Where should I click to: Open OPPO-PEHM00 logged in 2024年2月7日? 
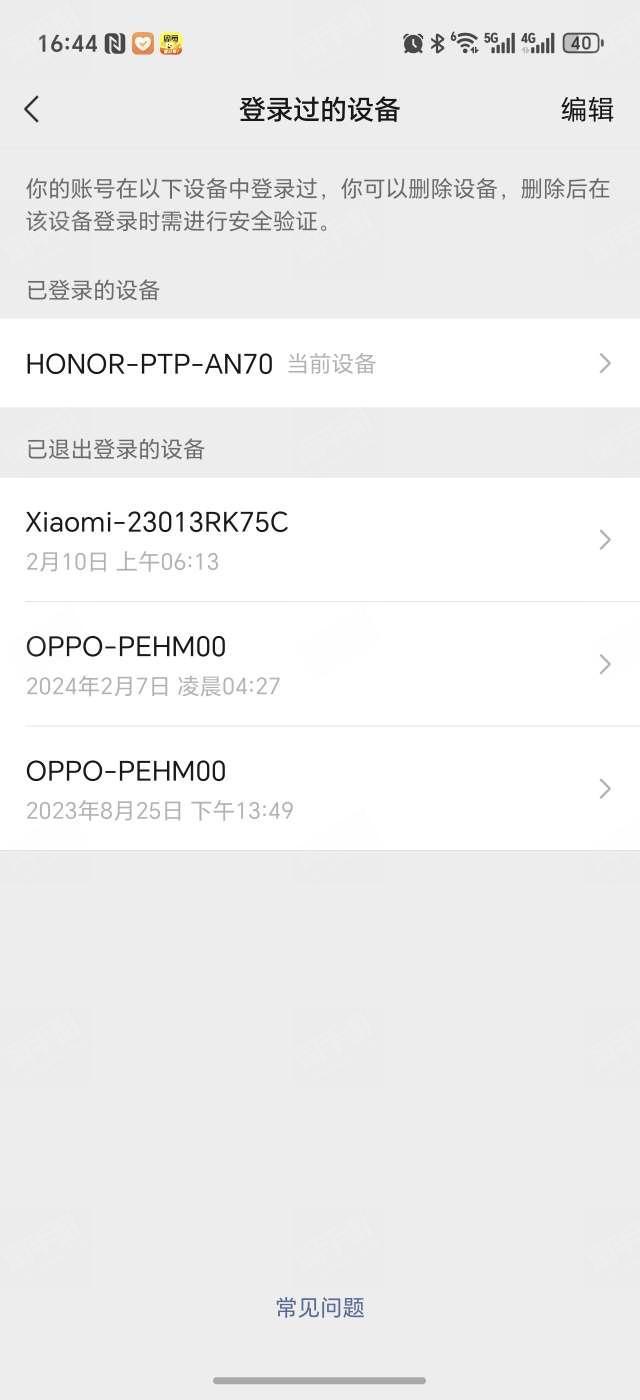click(x=320, y=664)
